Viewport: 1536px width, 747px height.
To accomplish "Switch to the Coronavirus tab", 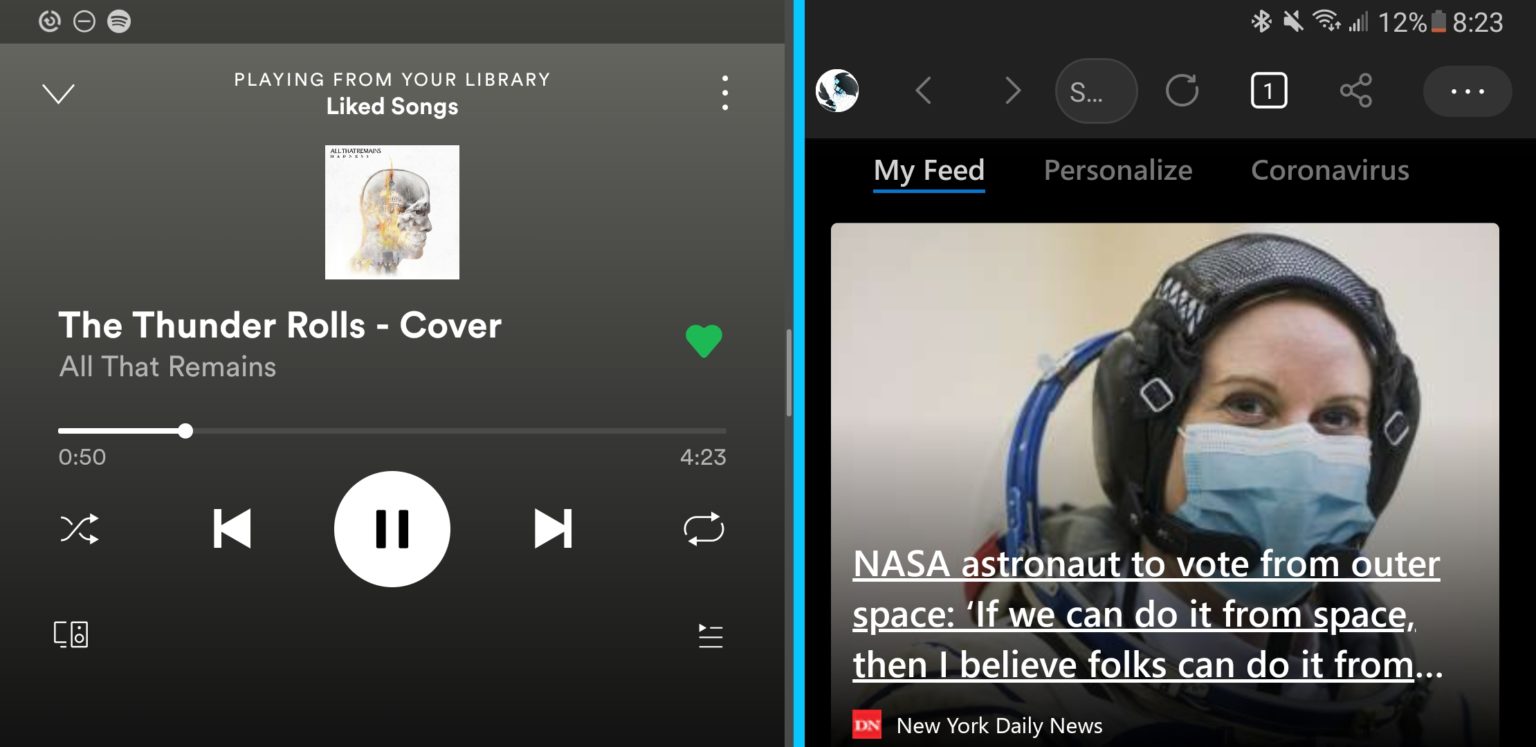I will point(1329,170).
